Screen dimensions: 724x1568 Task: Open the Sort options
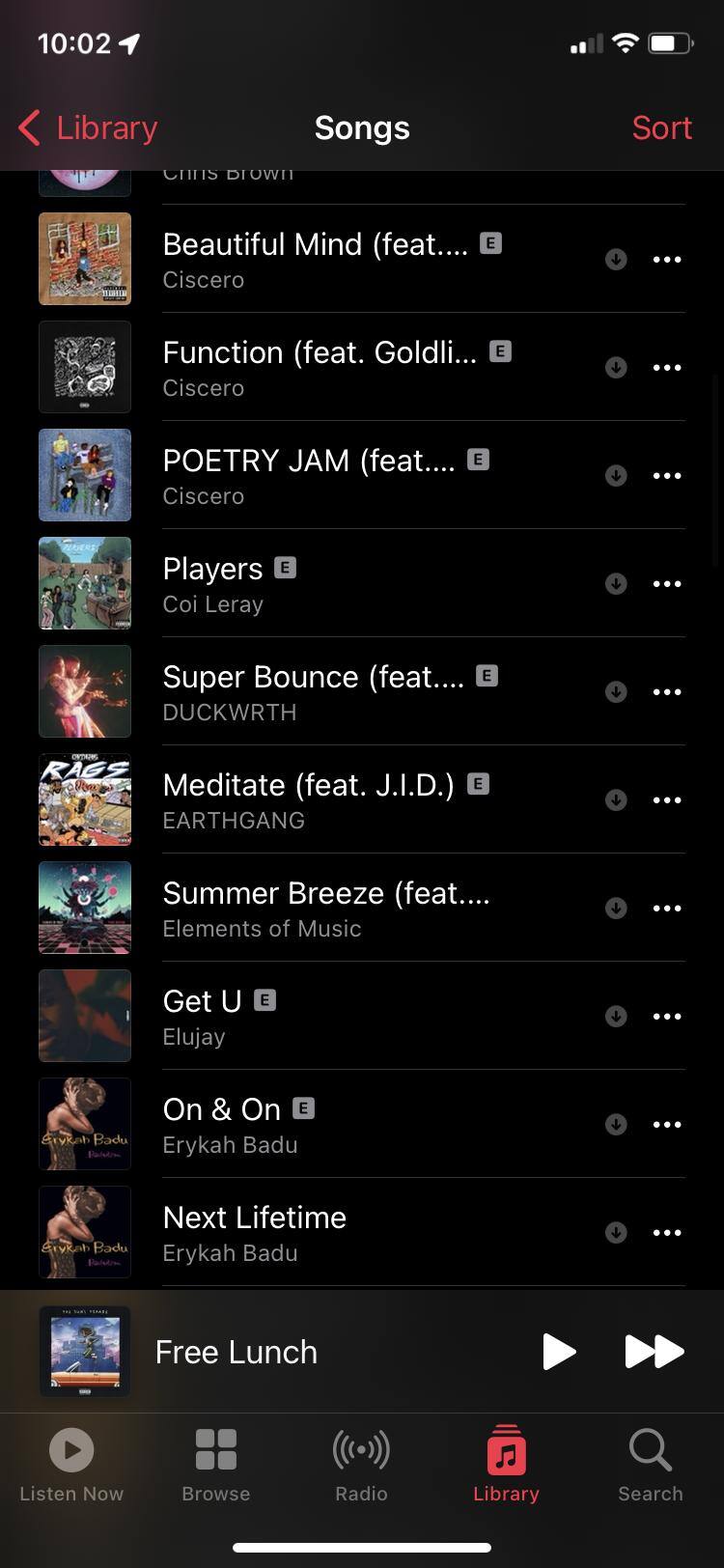(661, 127)
